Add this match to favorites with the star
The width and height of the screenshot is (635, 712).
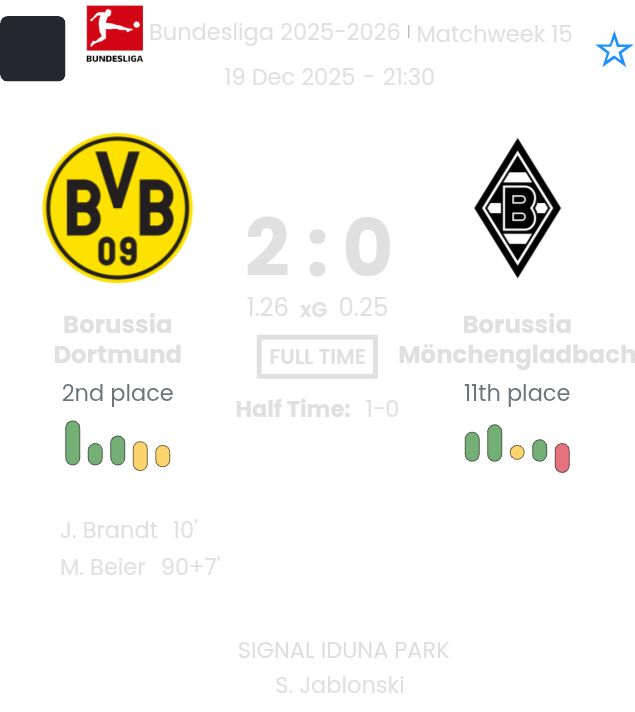(x=613, y=49)
